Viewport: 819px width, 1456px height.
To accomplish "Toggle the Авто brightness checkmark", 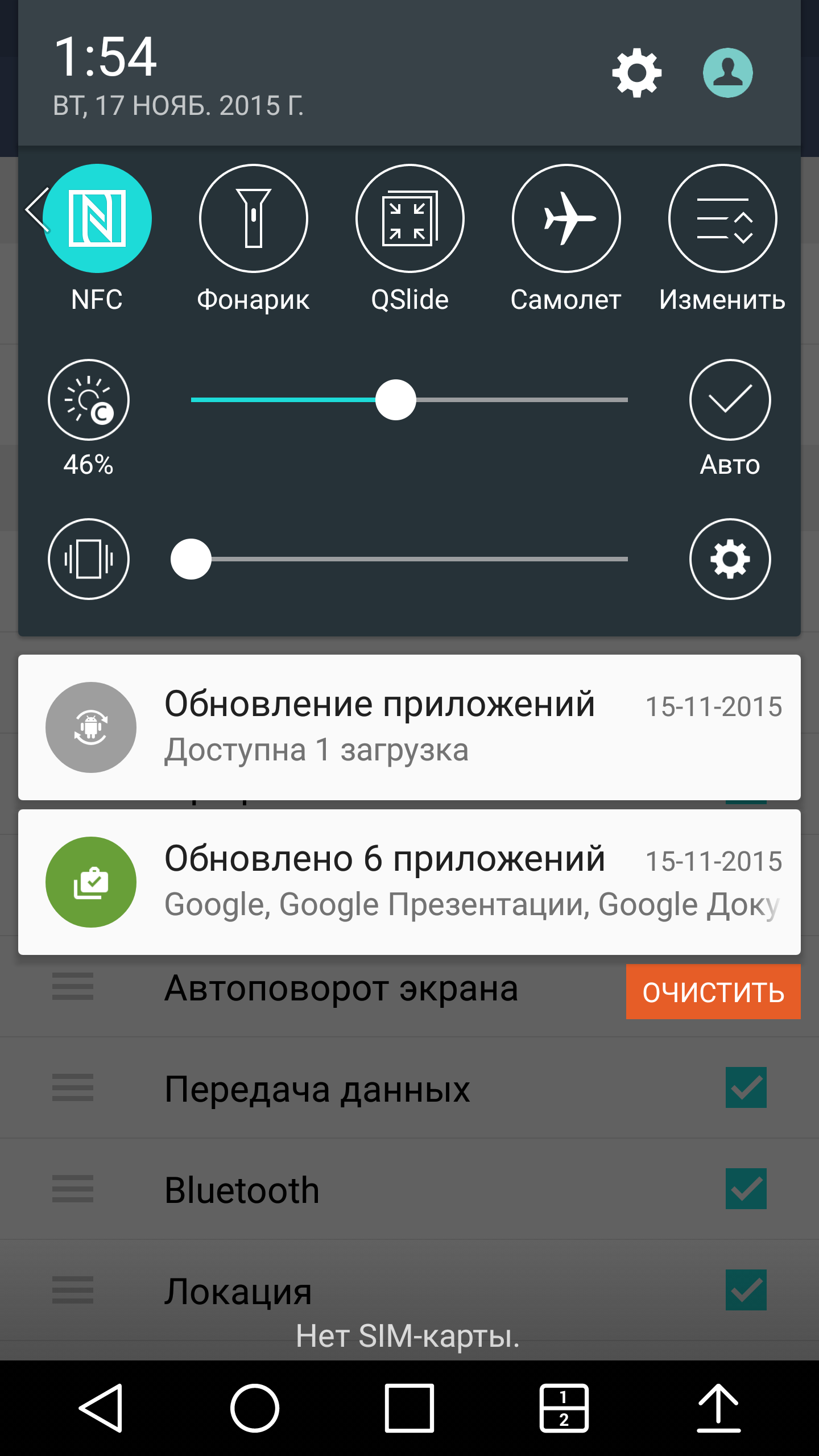I will [730, 400].
